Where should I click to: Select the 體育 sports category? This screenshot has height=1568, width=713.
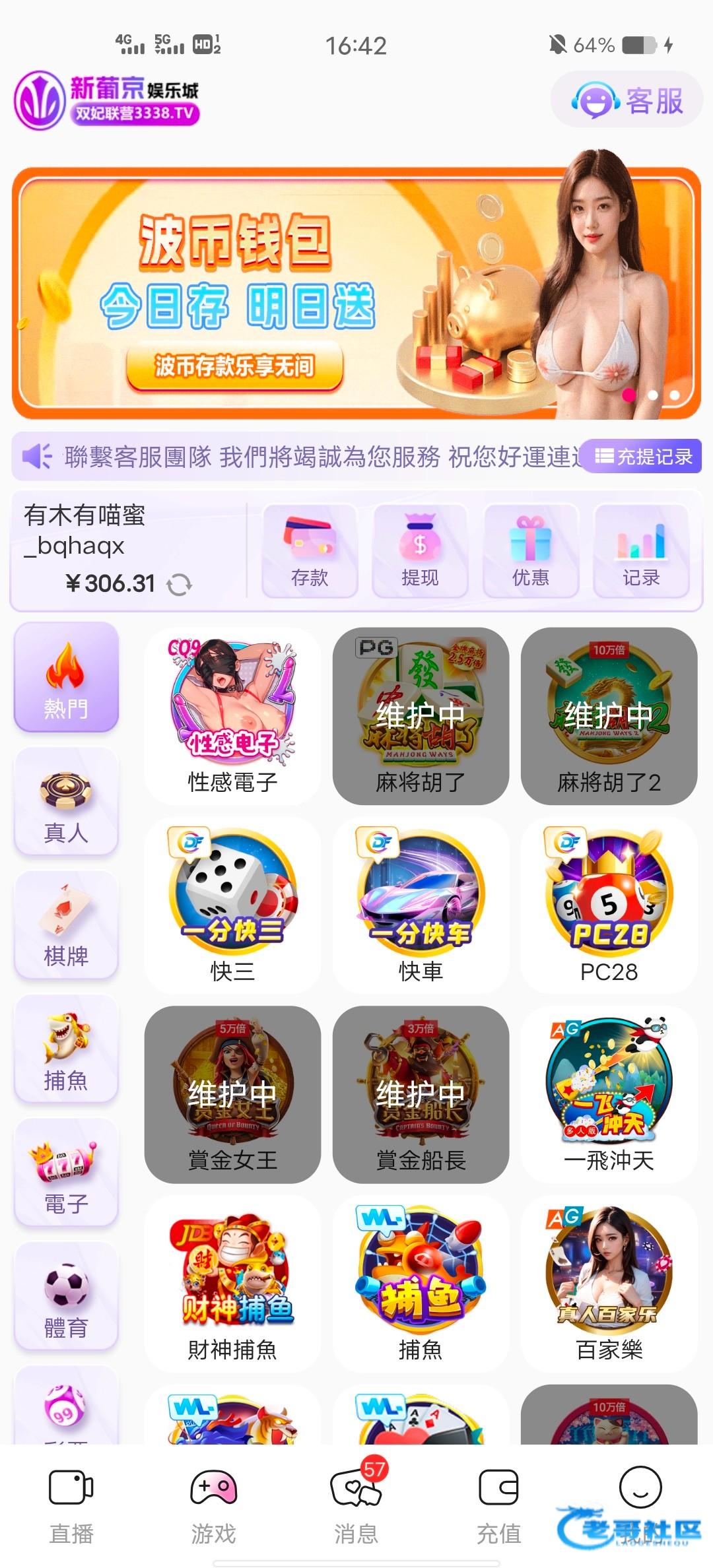(x=66, y=1296)
